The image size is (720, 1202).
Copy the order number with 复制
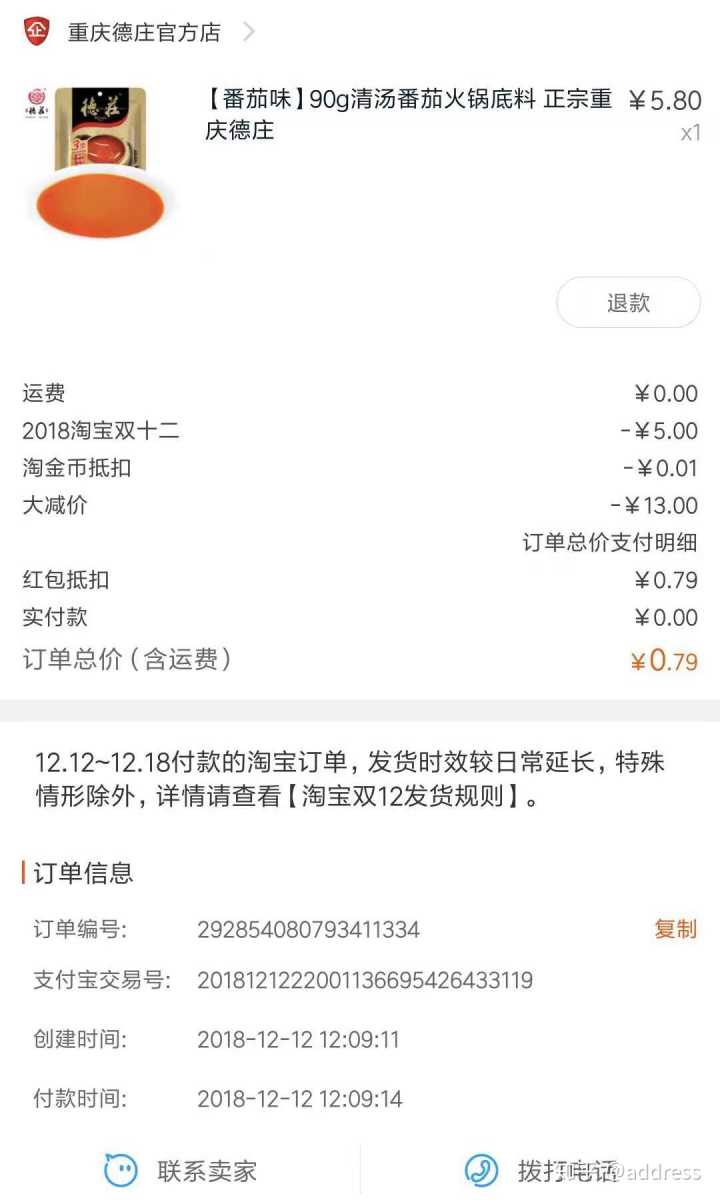[675, 929]
